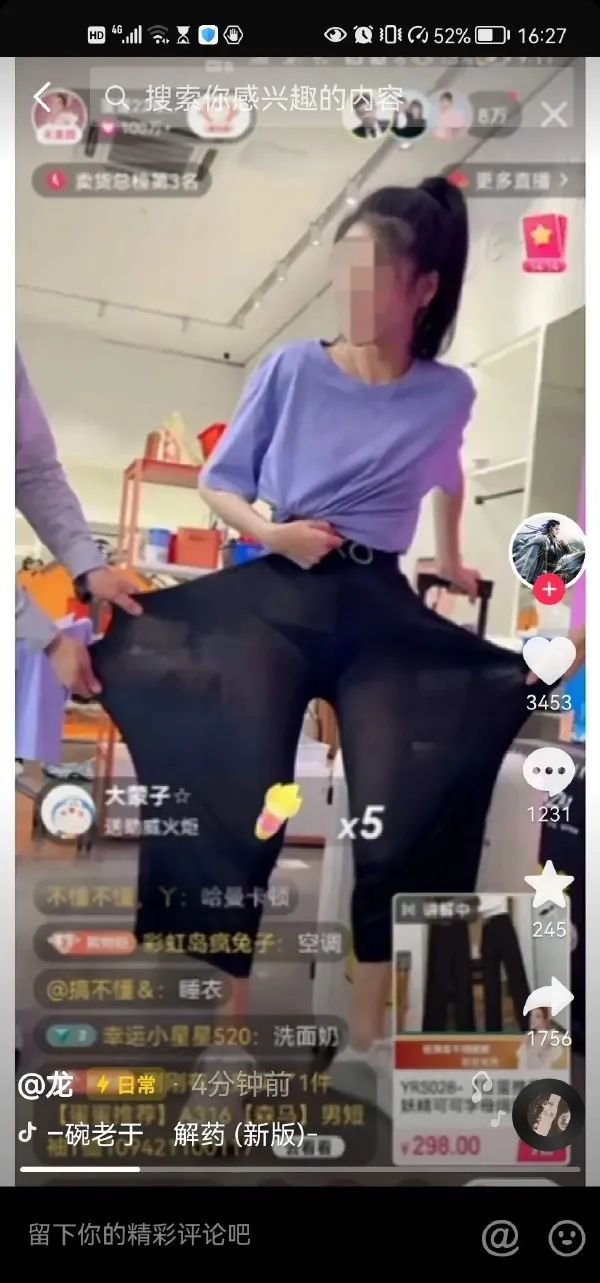This screenshot has width=600, height=1283.
Task: Go back using the top-left arrow
Action: click(41, 97)
